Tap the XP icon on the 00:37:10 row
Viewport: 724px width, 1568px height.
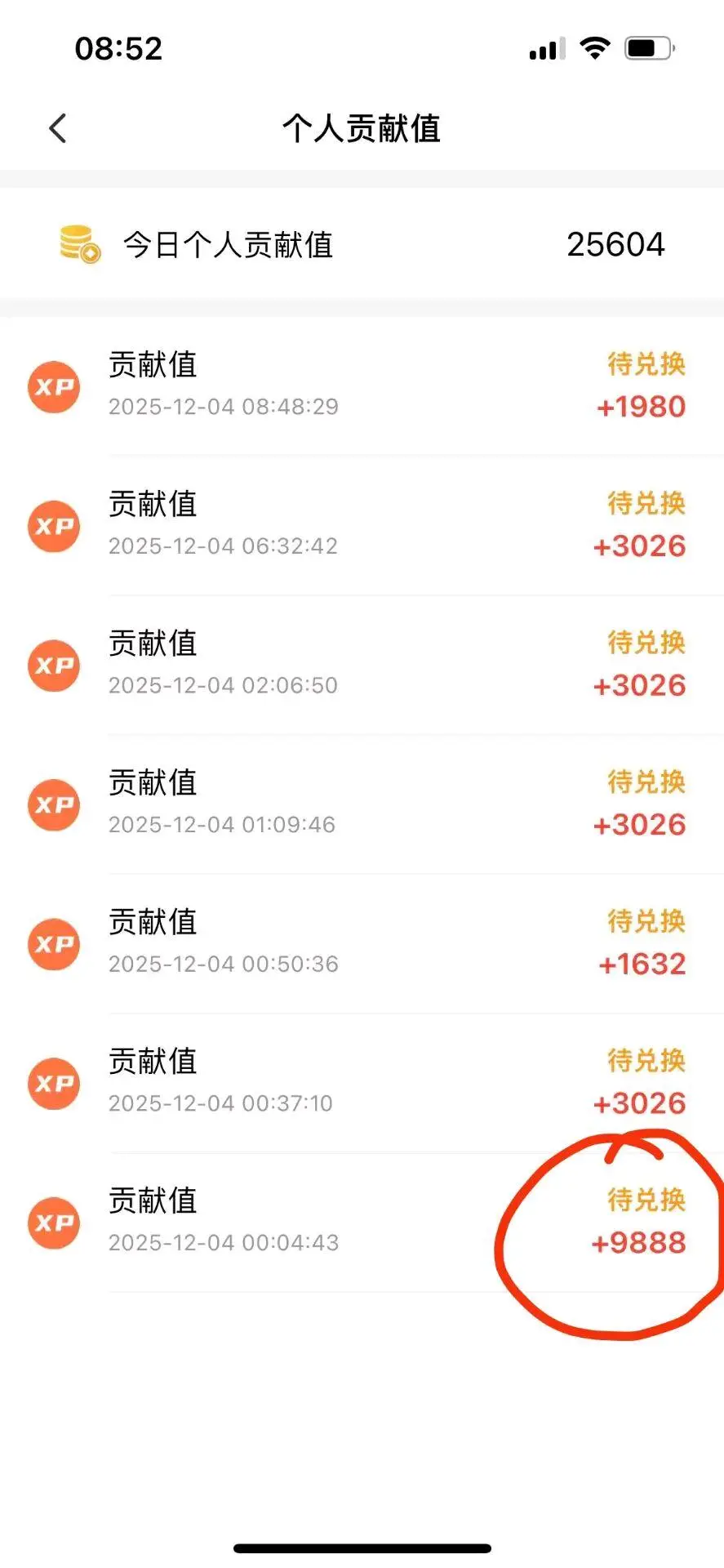(53, 1084)
